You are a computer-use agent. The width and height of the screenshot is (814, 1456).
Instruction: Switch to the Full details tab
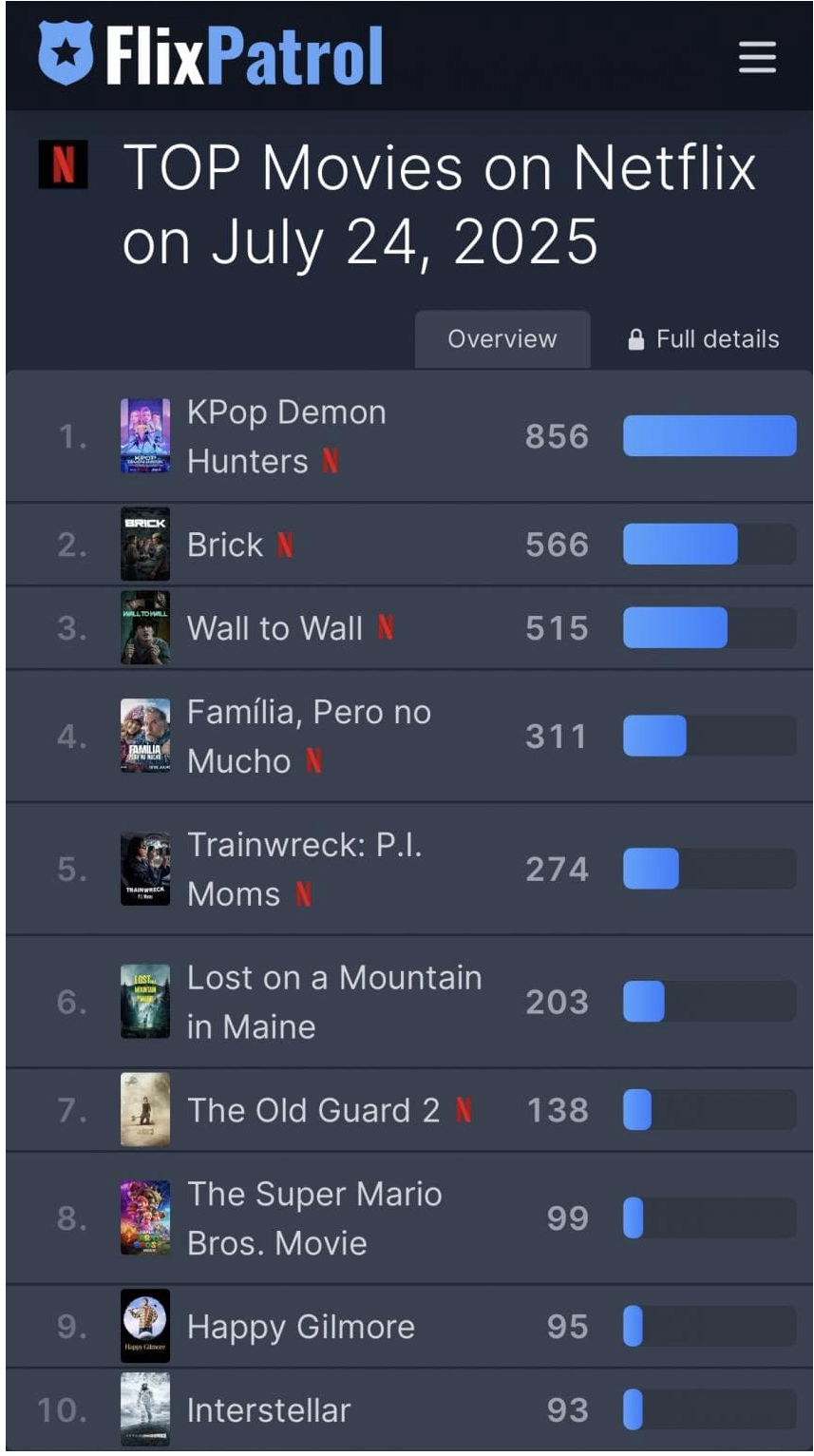pyautogui.click(x=704, y=339)
